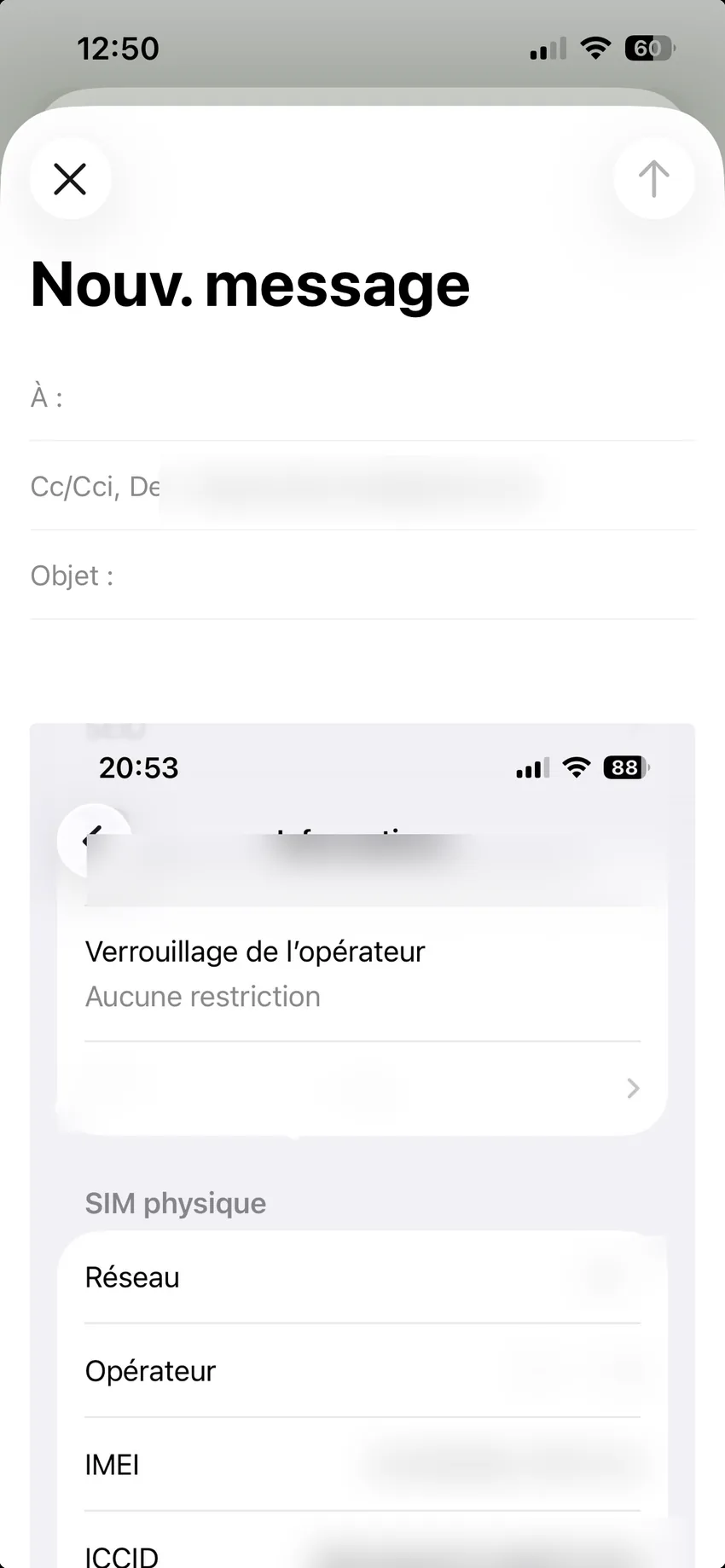Image resolution: width=725 pixels, height=1568 pixels.
Task: Select the attached screenshot in the message body
Action: click(362, 1145)
